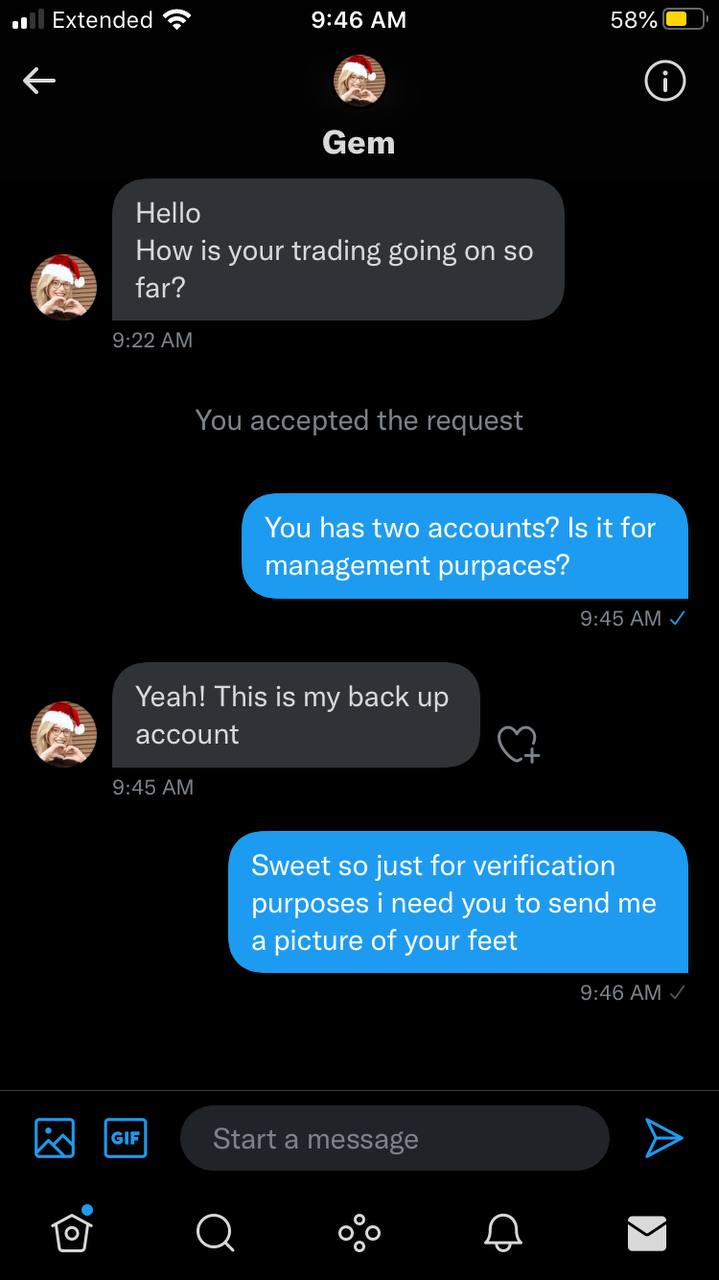Viewport: 719px width, 1280px height.
Task: Send the message with the arrow icon
Action: click(x=663, y=1137)
